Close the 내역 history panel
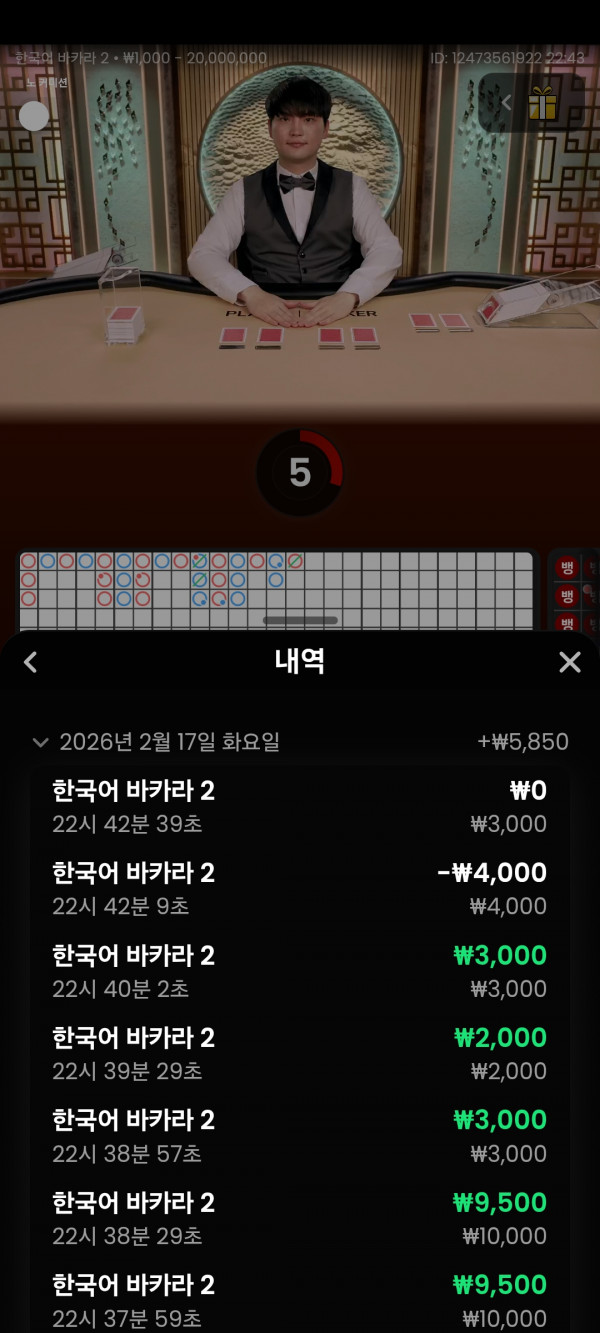The image size is (600, 1333). (x=569, y=662)
